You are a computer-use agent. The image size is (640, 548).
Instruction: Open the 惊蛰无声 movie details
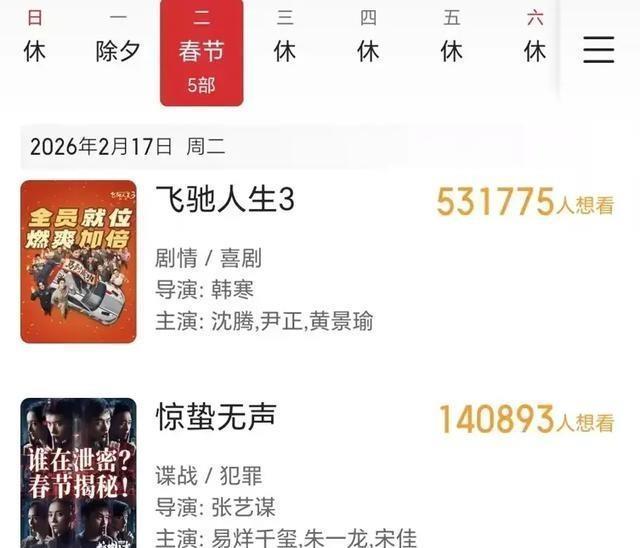tap(216, 416)
